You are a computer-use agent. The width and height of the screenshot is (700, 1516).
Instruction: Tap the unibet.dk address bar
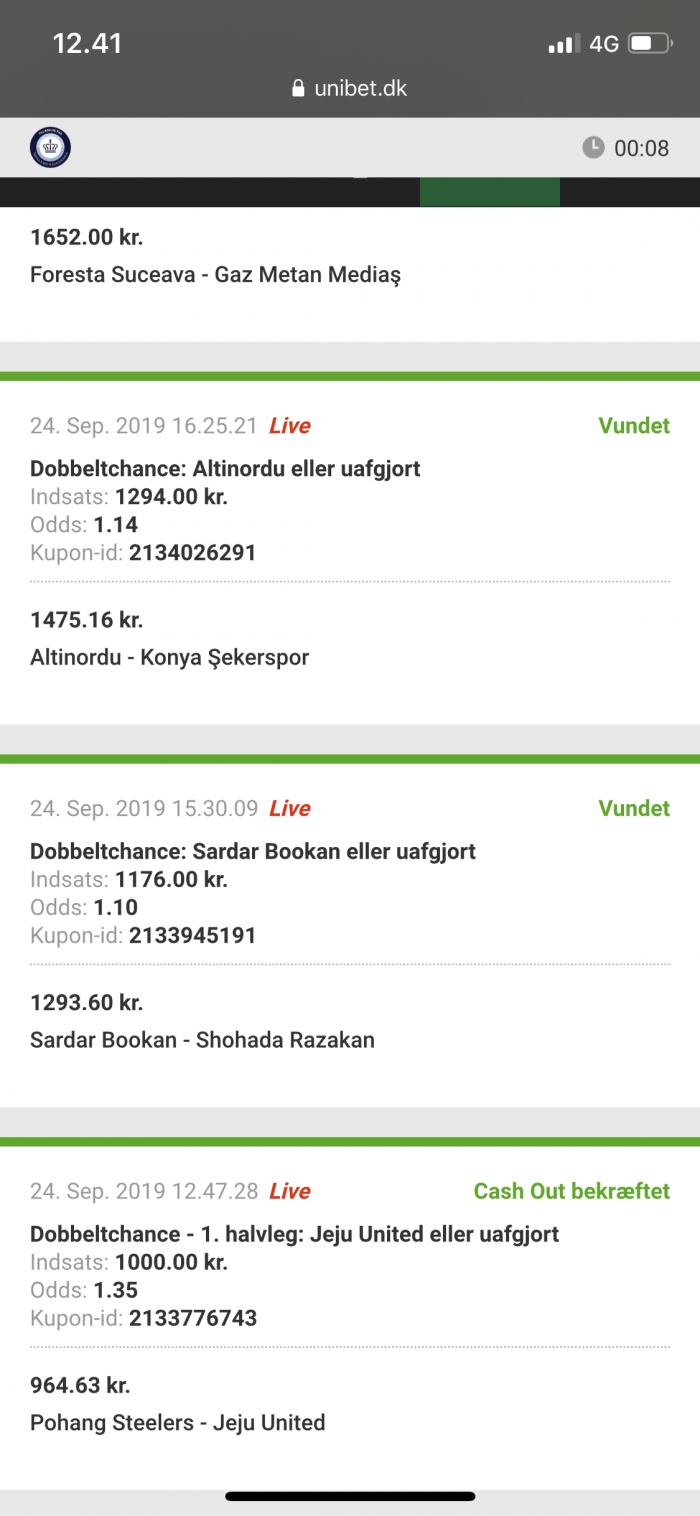pyautogui.click(x=349, y=88)
